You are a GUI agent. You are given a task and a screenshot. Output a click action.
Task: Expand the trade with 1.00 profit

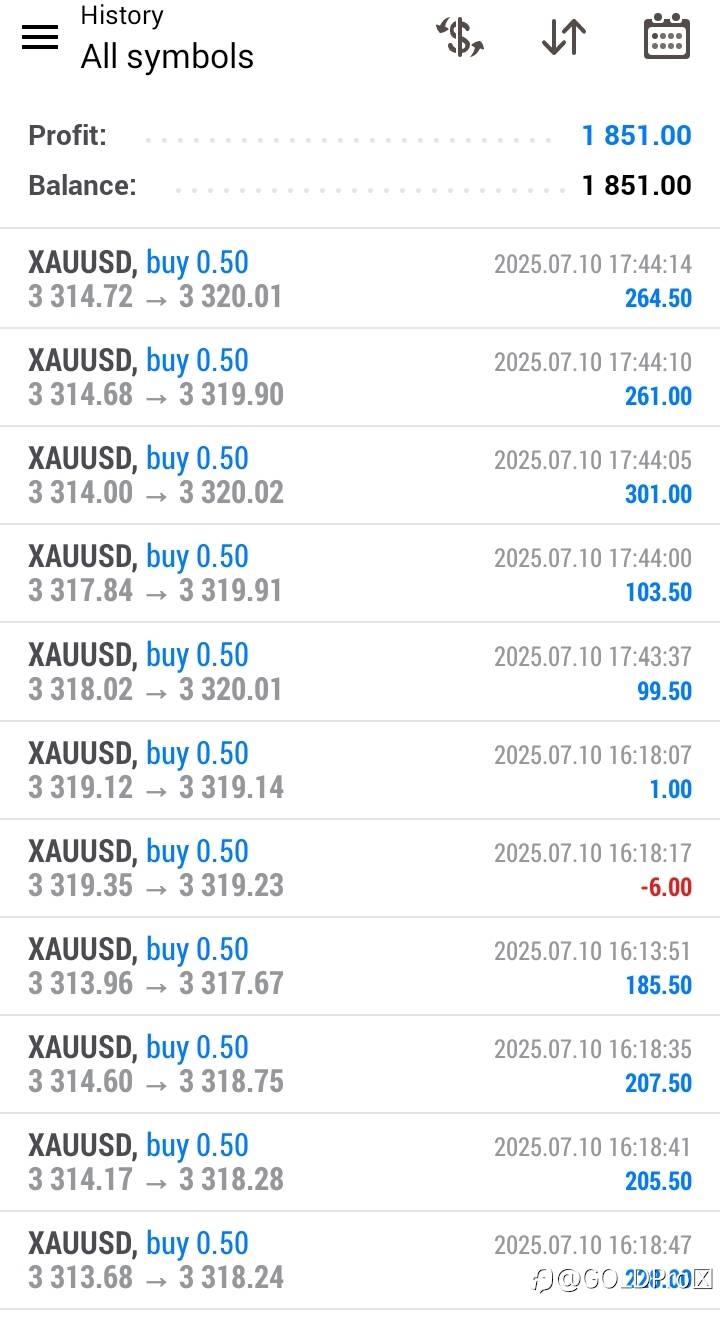tap(360, 770)
